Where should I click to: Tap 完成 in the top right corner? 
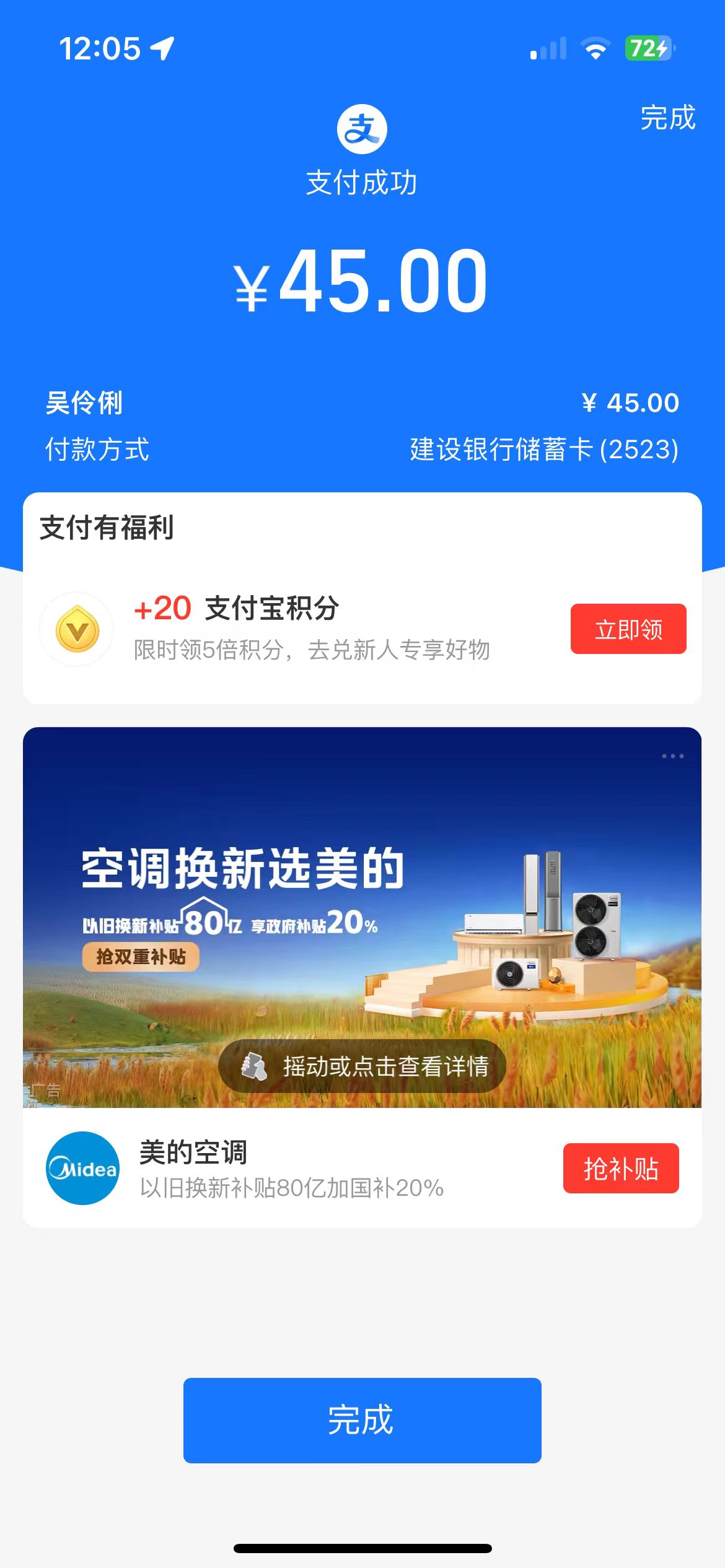(x=667, y=118)
